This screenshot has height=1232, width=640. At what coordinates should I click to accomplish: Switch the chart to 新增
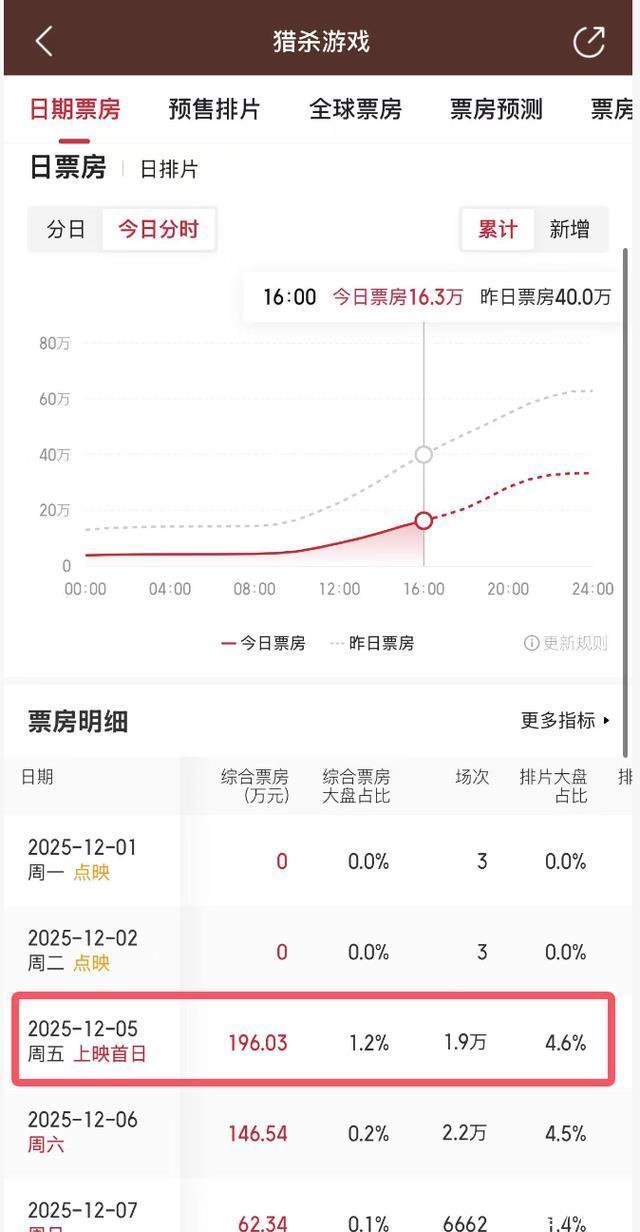570,229
